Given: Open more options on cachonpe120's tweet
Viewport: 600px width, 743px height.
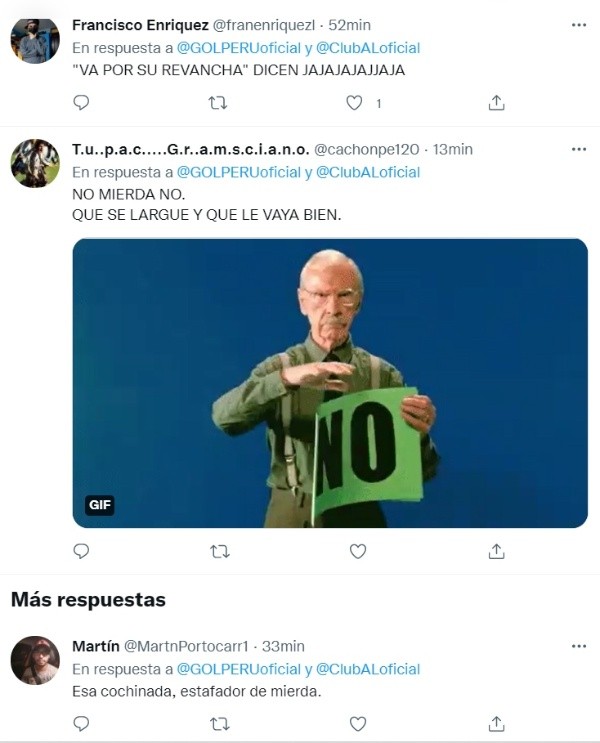Looking at the screenshot, I should pyautogui.click(x=579, y=150).
